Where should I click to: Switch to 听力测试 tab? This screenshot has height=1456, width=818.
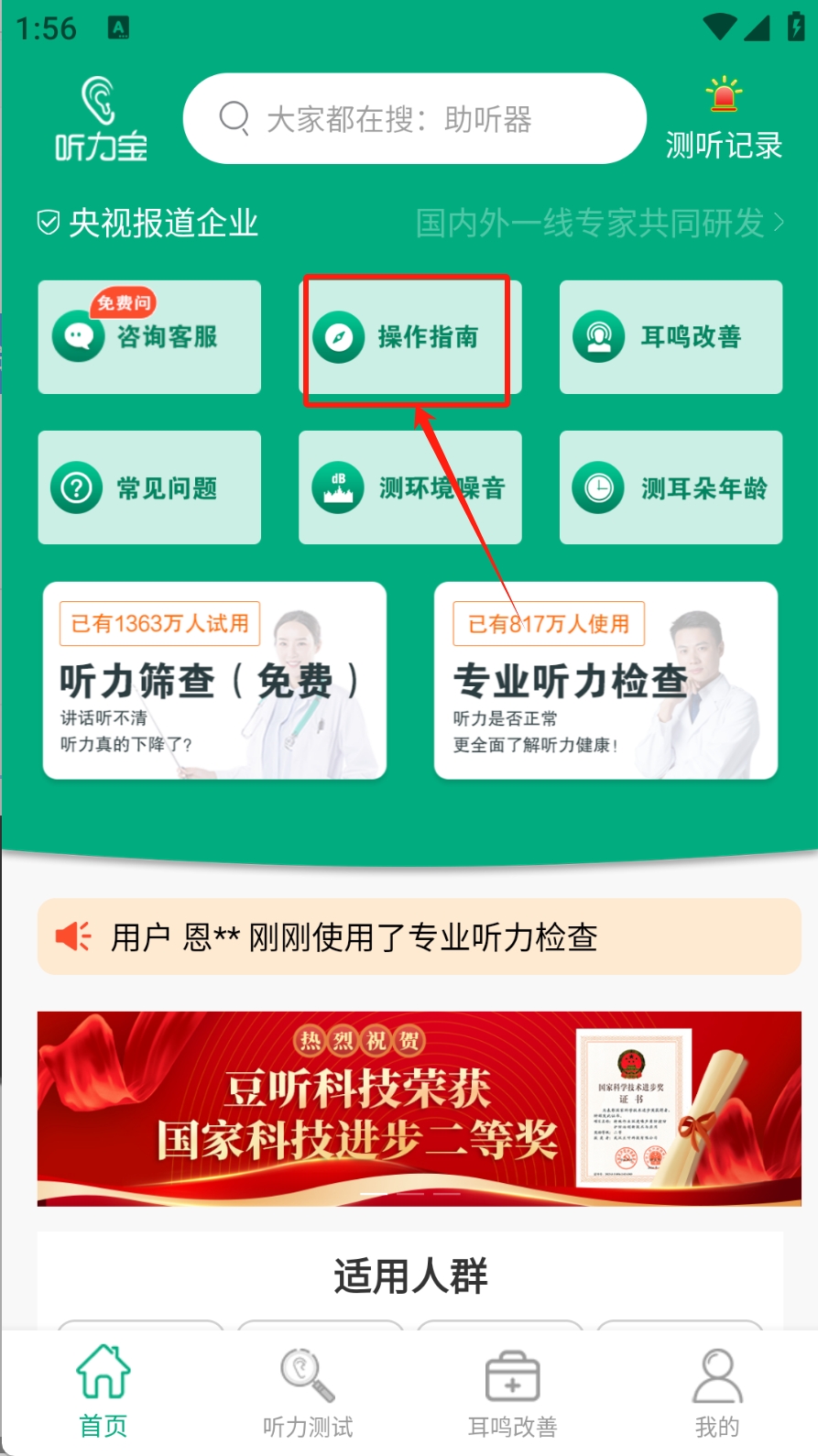tap(308, 1392)
